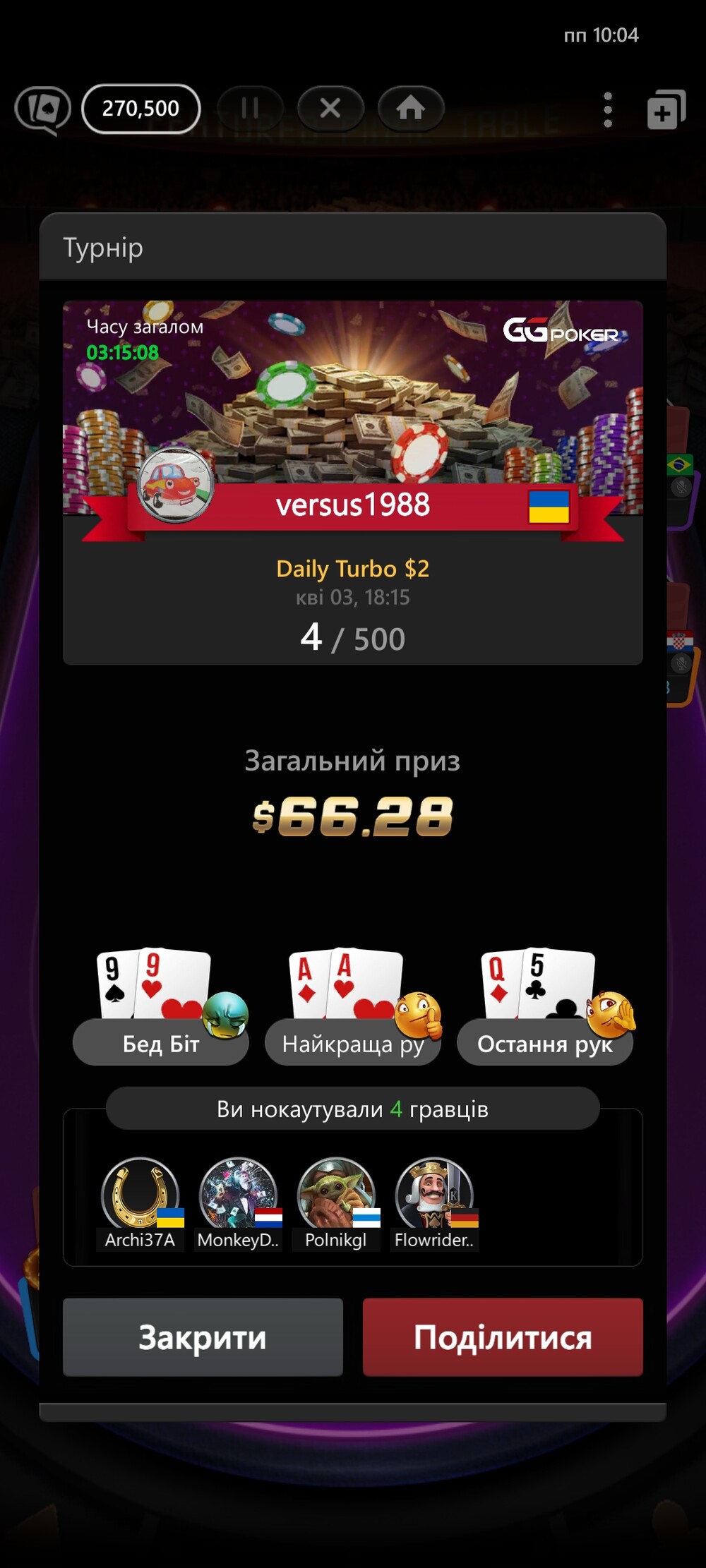Open the three-dot overflow menu

click(607, 109)
